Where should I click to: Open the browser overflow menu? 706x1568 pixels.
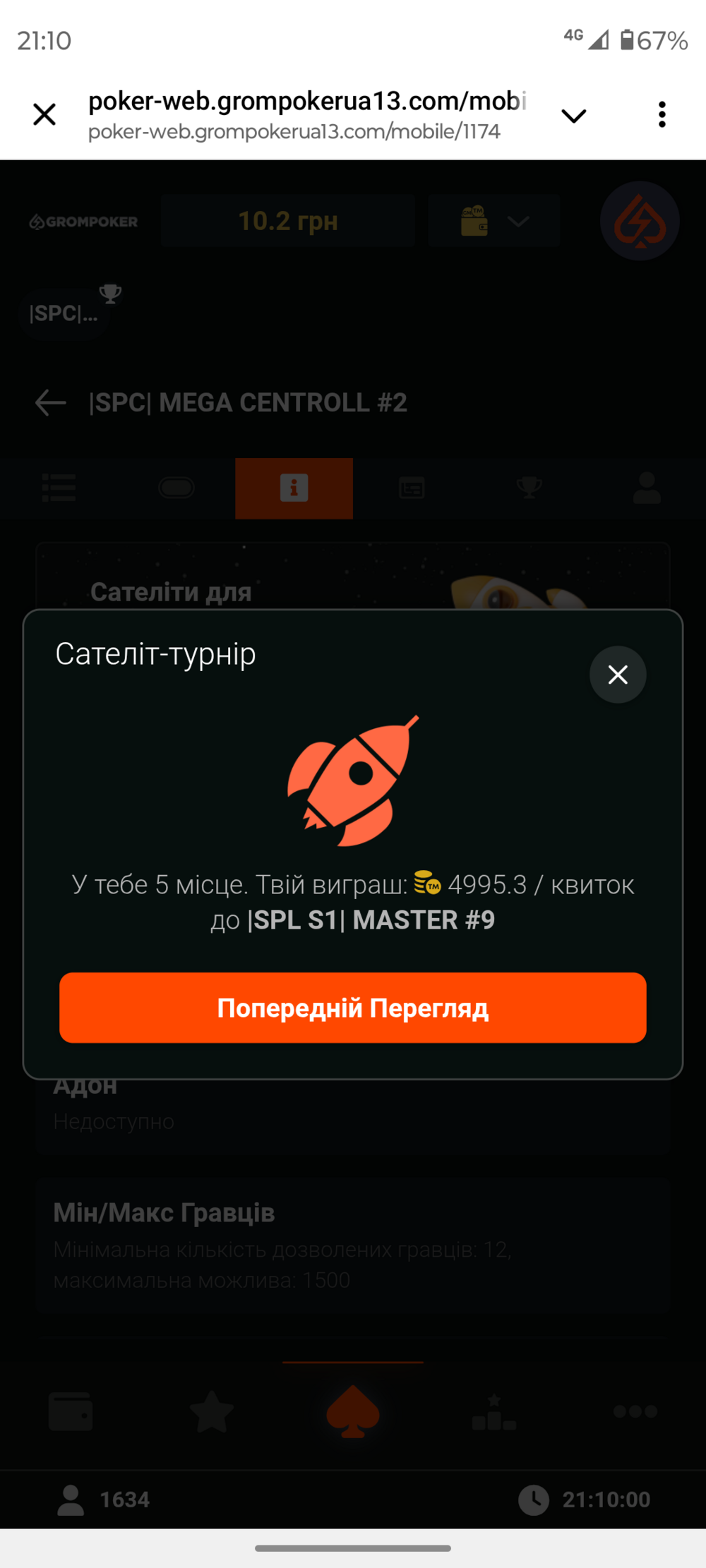coord(662,114)
